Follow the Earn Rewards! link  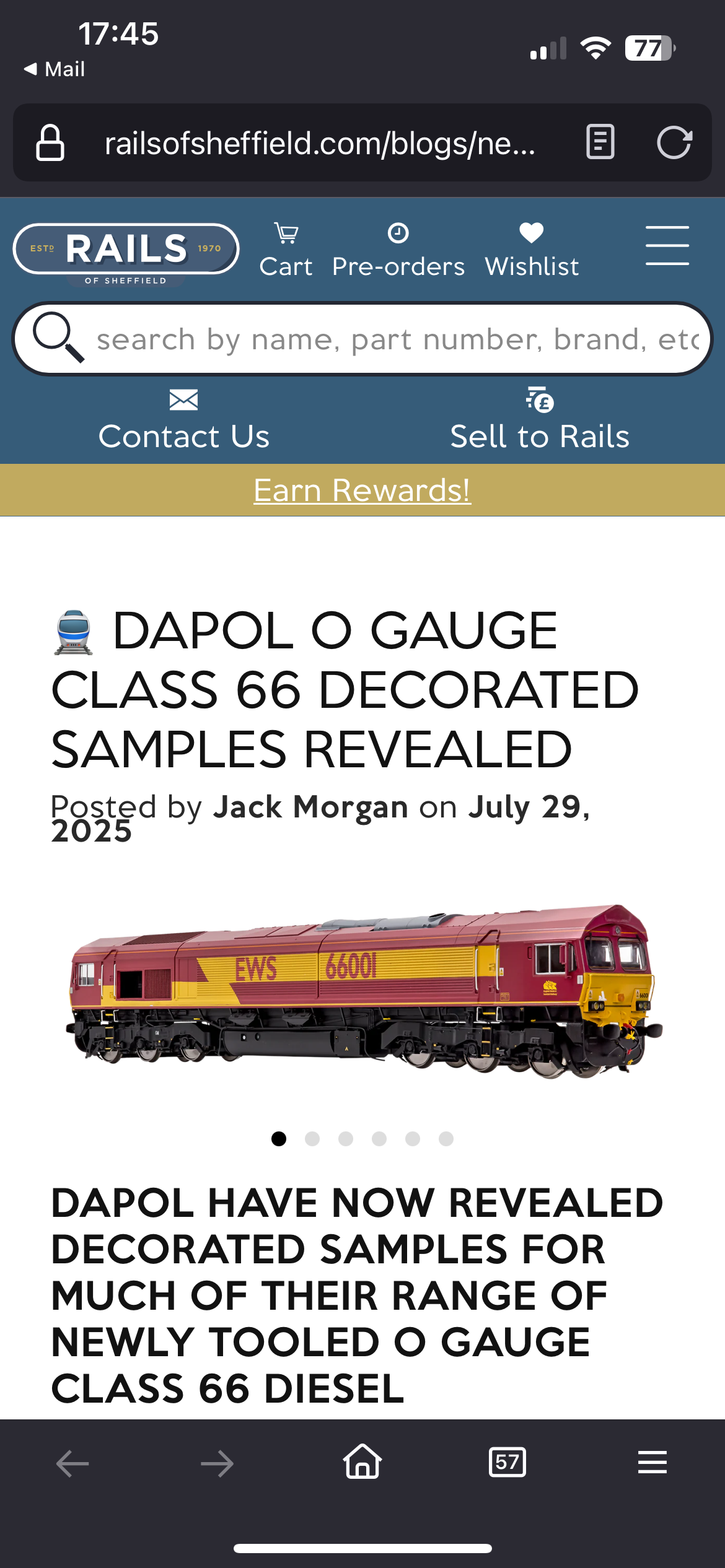coord(362,490)
